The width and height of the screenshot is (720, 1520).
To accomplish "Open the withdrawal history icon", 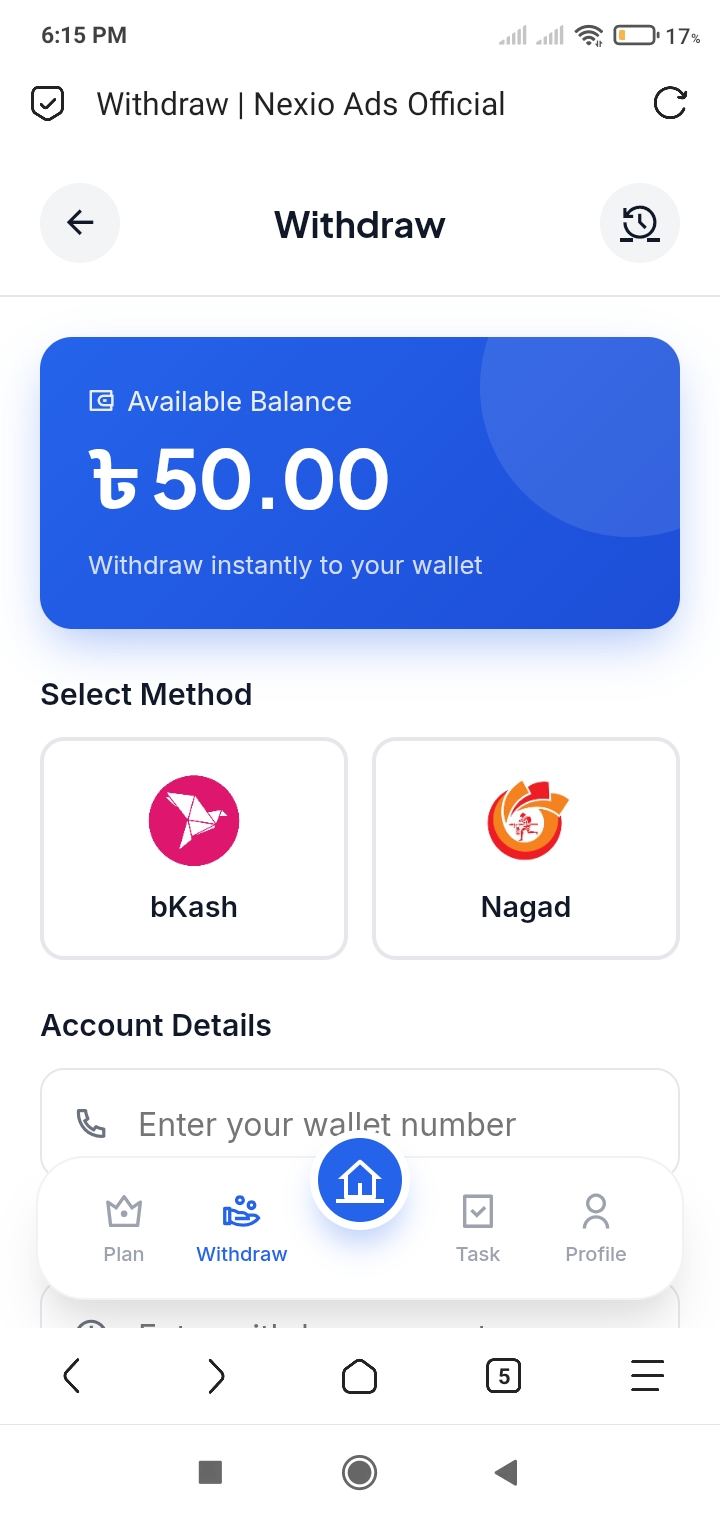I will pos(639,223).
